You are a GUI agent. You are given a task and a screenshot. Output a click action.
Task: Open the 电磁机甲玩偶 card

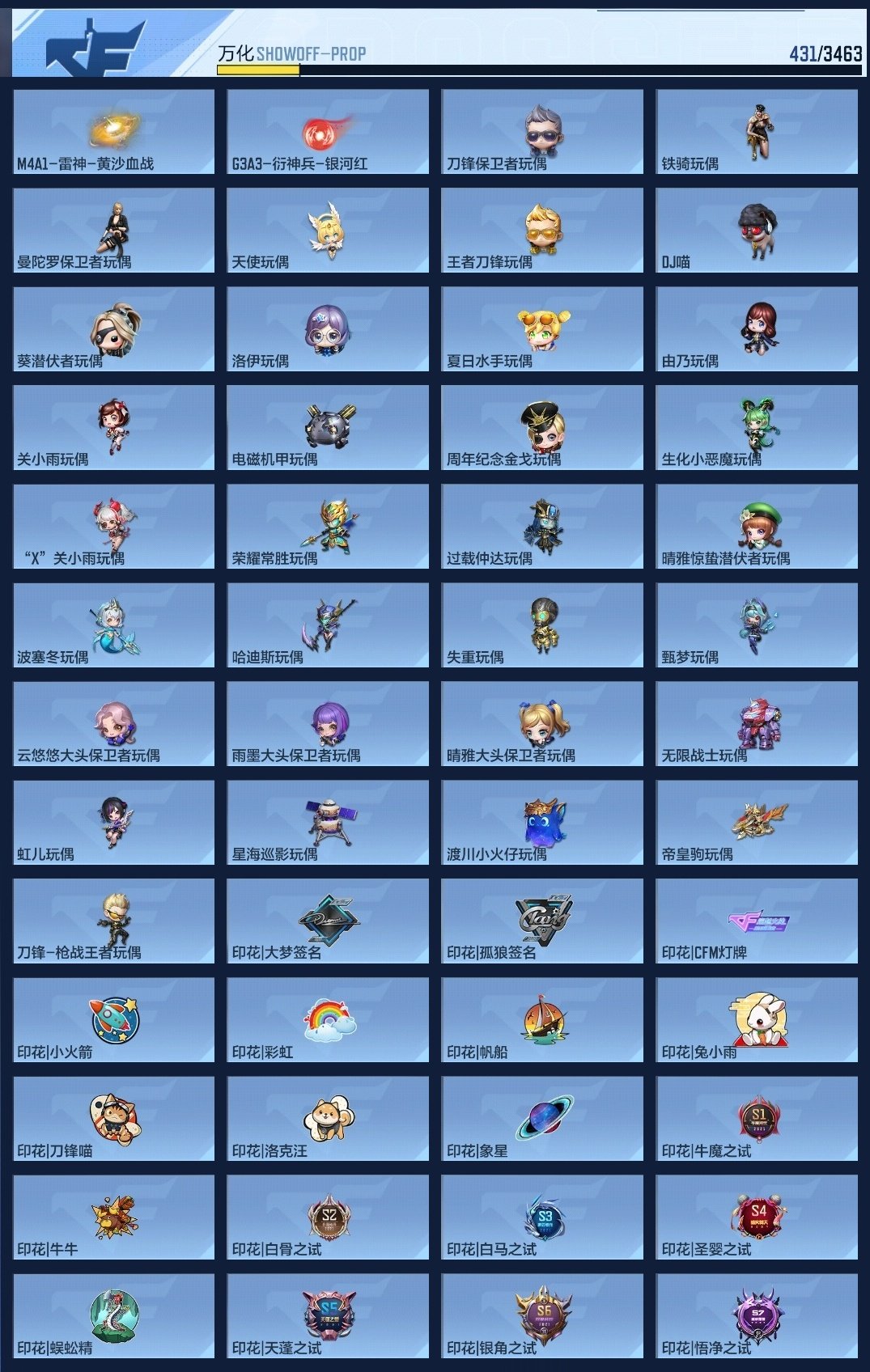click(328, 427)
